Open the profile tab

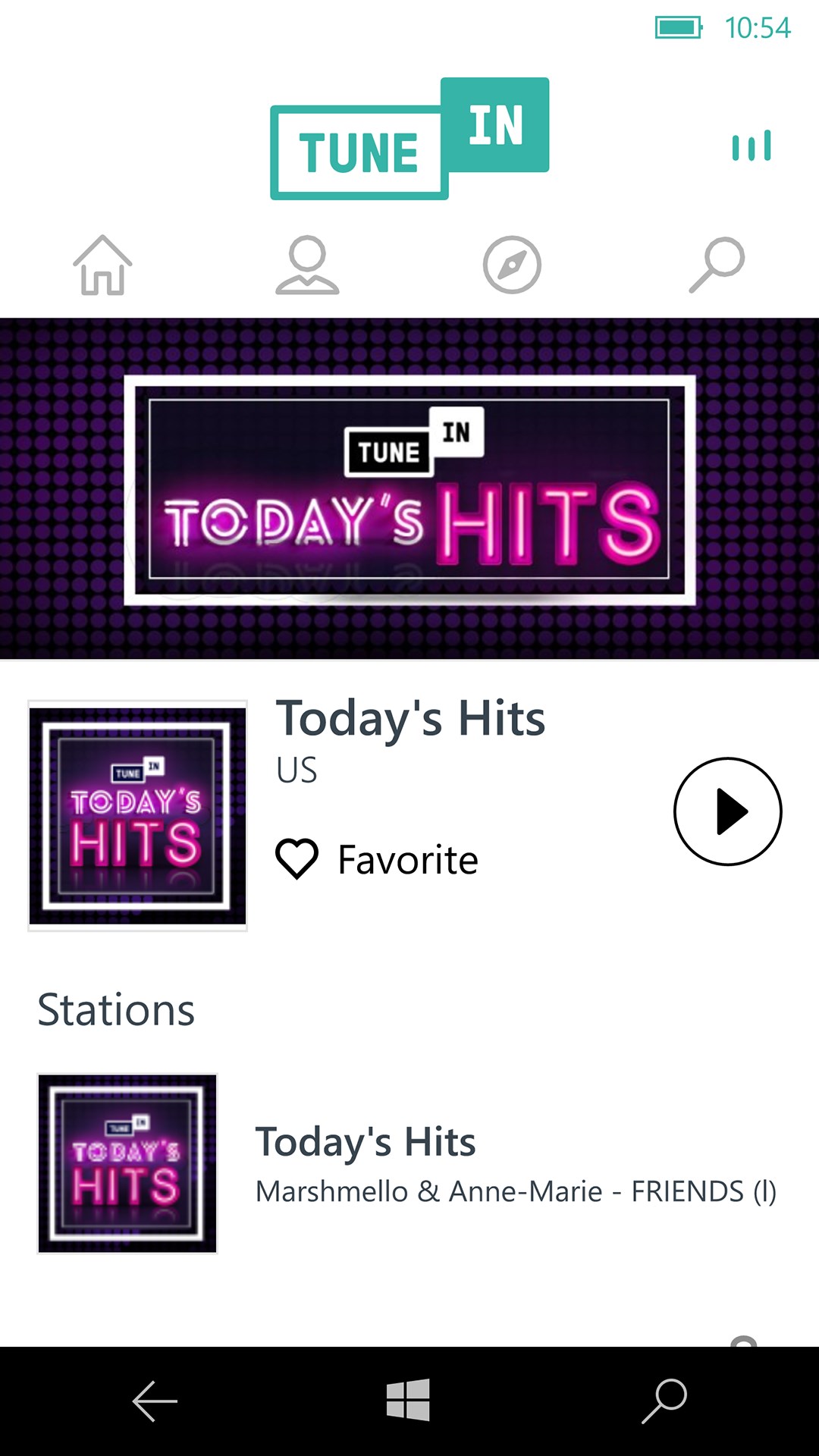pyautogui.click(x=307, y=265)
